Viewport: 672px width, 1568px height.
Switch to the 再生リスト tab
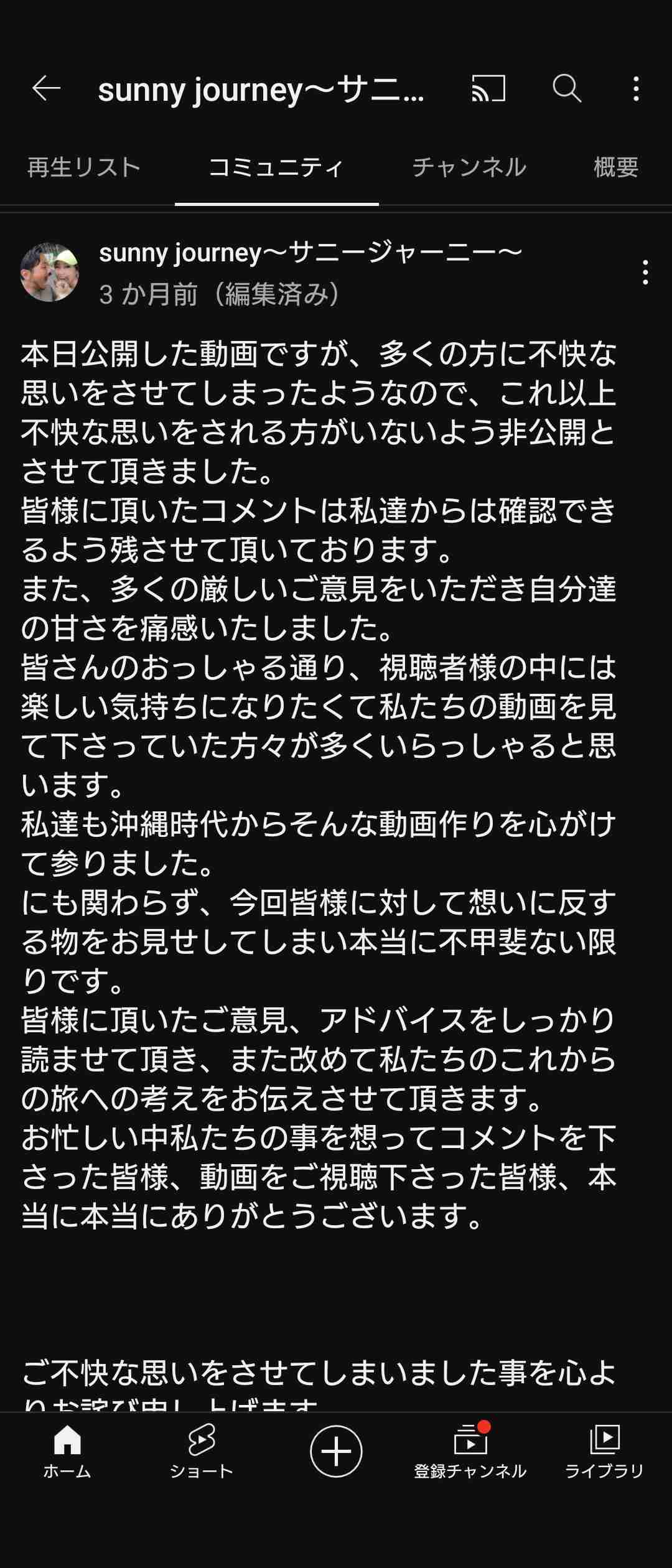pos(84,167)
